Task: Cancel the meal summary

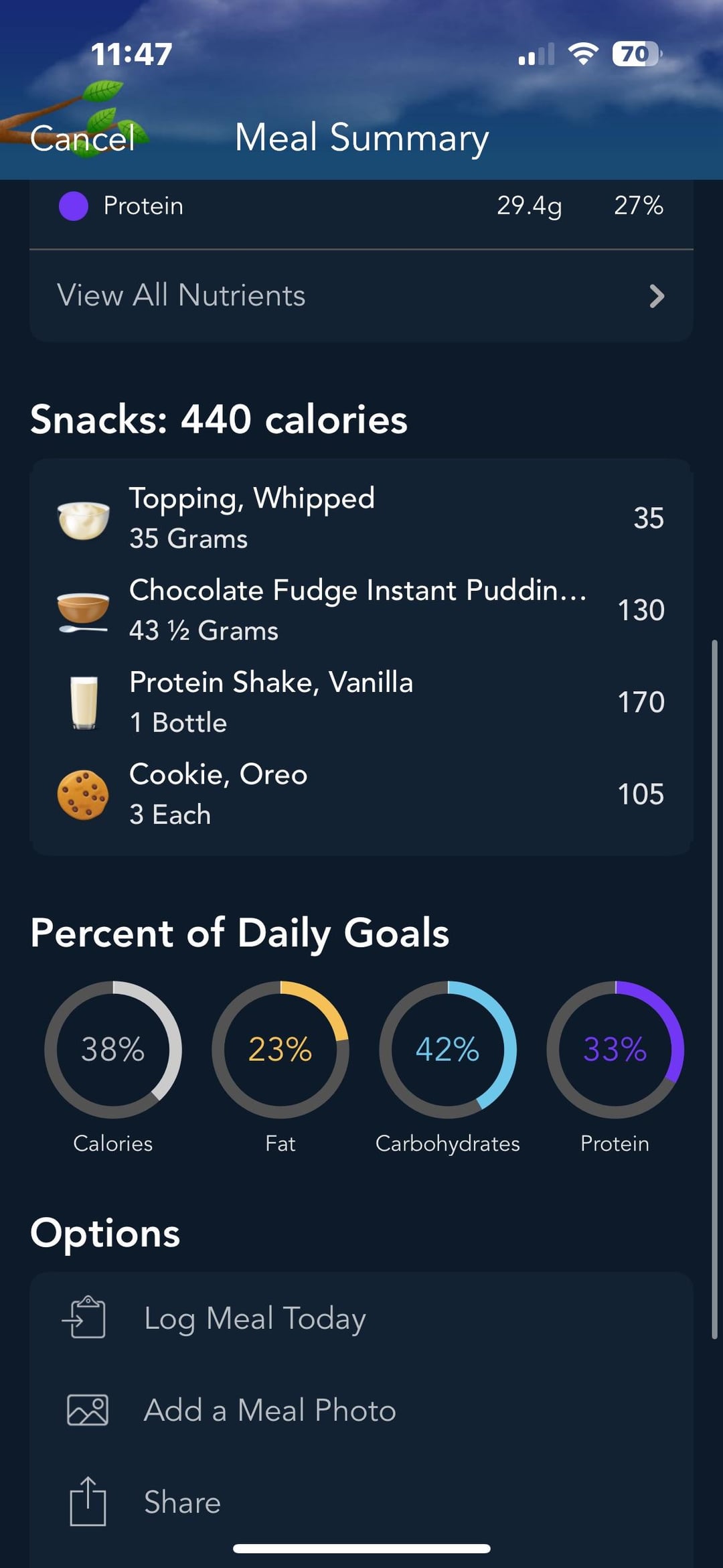Action: point(82,139)
